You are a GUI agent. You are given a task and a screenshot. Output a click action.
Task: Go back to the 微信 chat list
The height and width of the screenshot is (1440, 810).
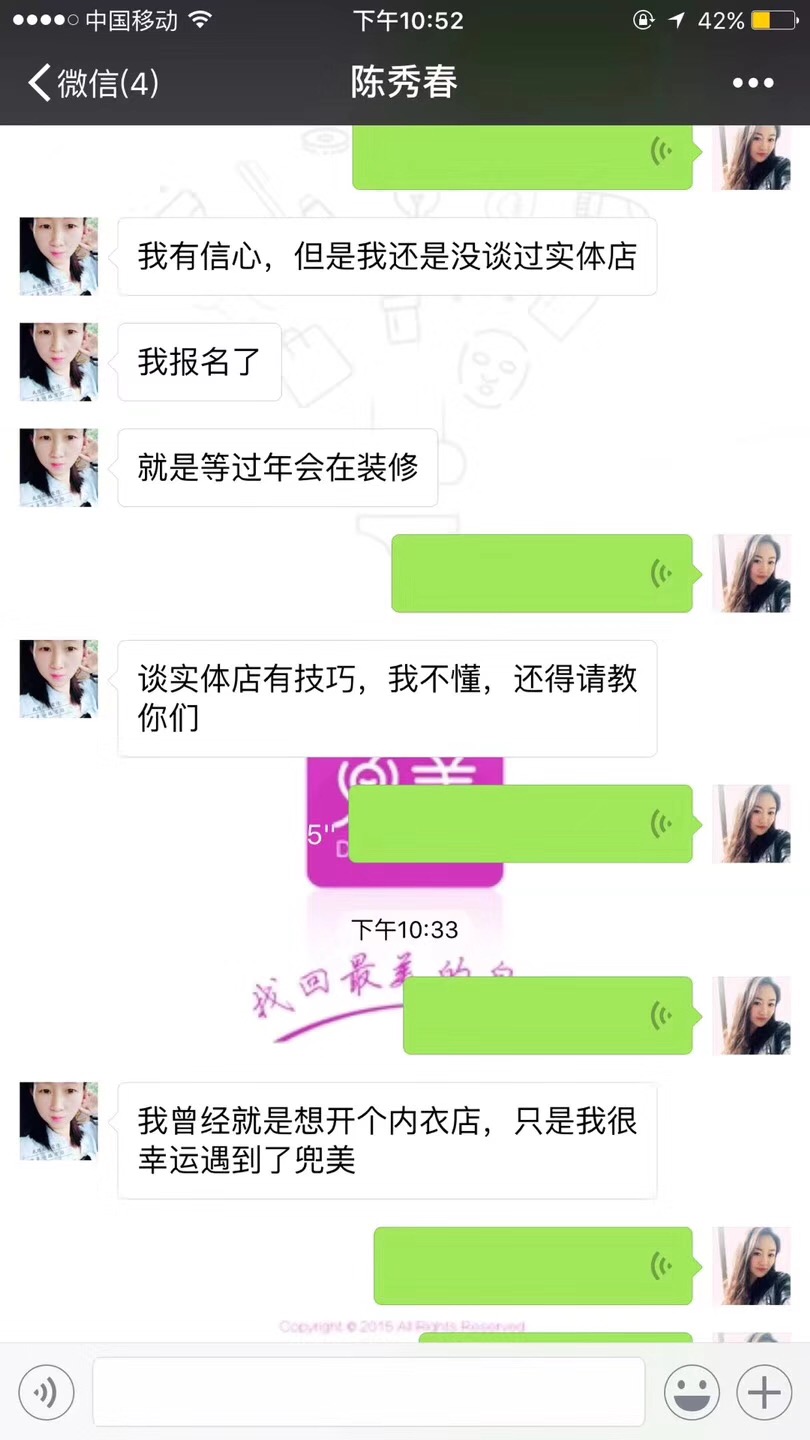(92, 83)
